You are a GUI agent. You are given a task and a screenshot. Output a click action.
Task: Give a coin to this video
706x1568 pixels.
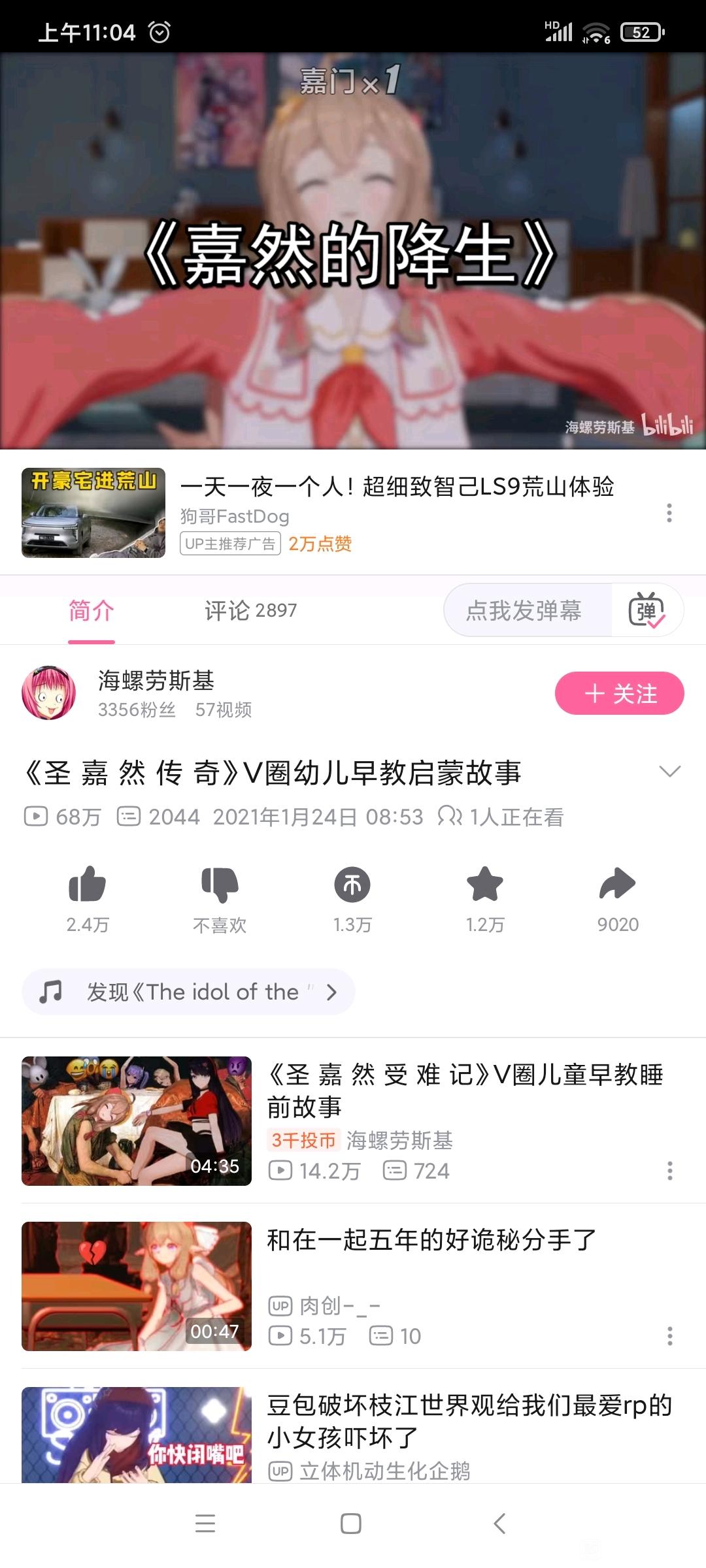coord(352,885)
